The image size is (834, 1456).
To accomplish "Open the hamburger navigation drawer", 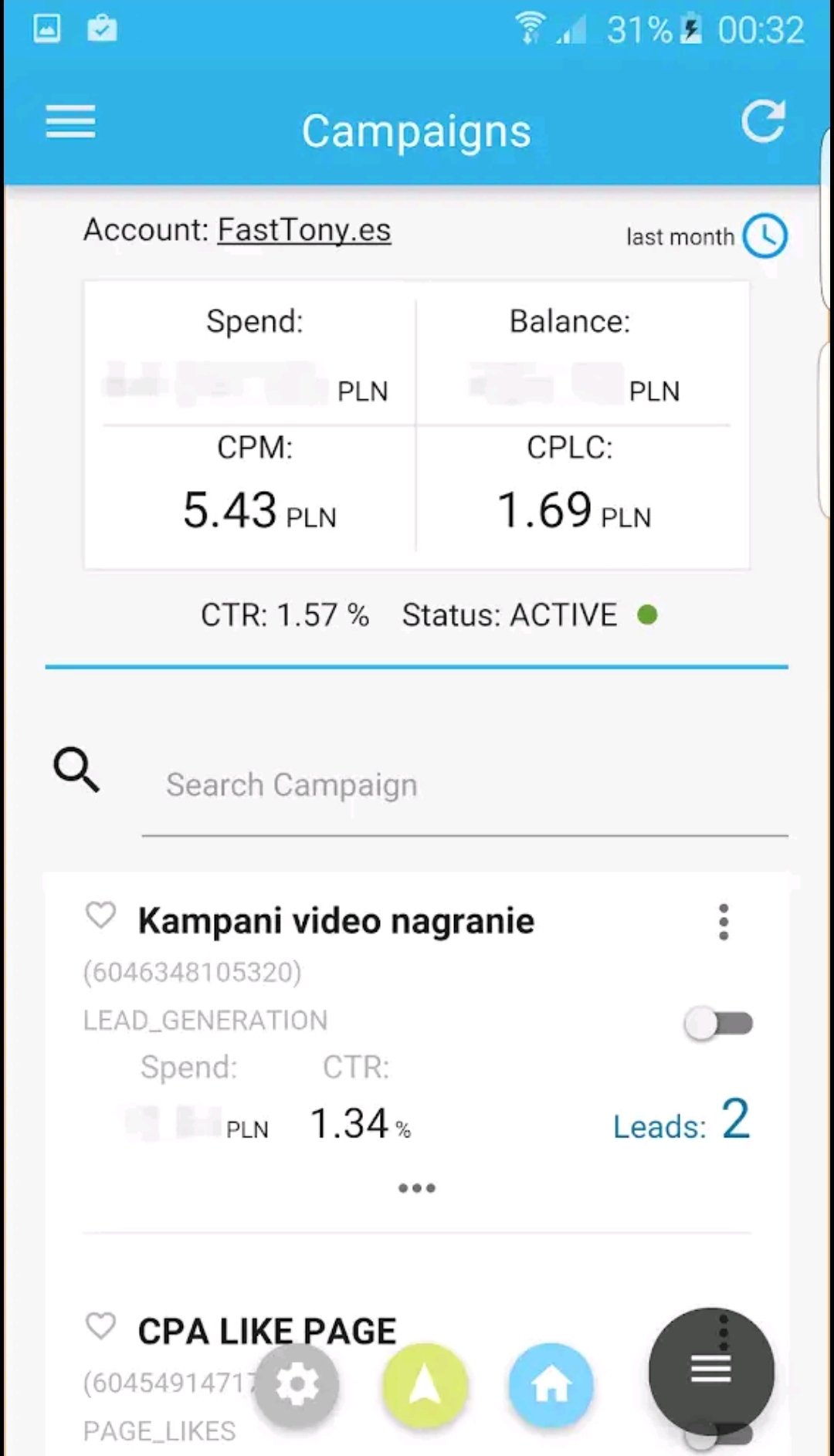I will point(70,123).
